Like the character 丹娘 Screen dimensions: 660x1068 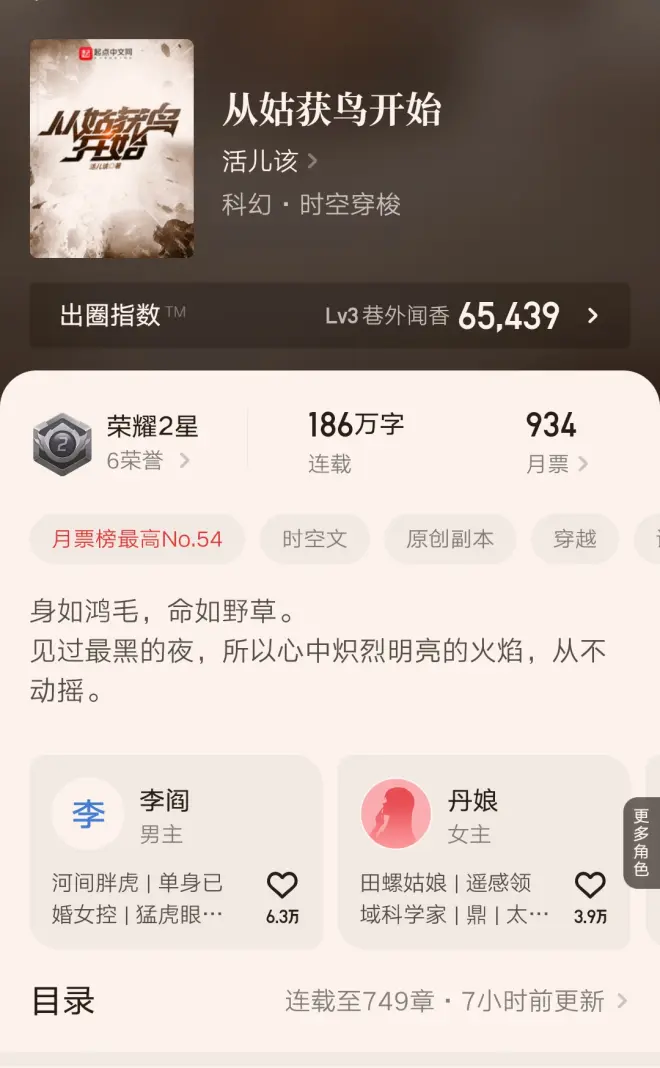[590, 886]
